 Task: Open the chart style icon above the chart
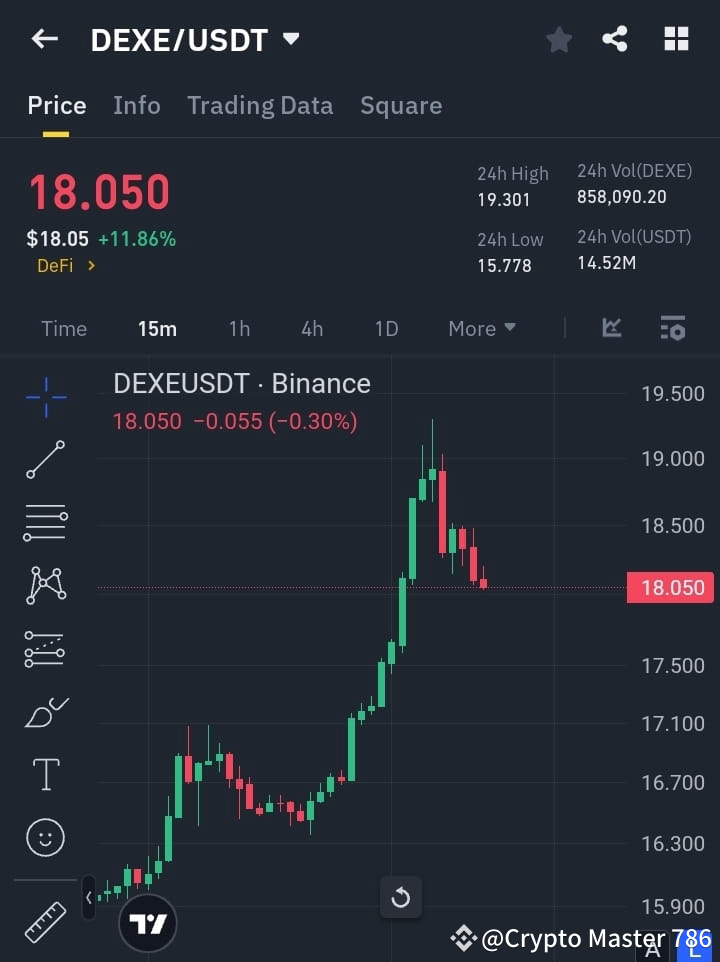click(x=611, y=328)
